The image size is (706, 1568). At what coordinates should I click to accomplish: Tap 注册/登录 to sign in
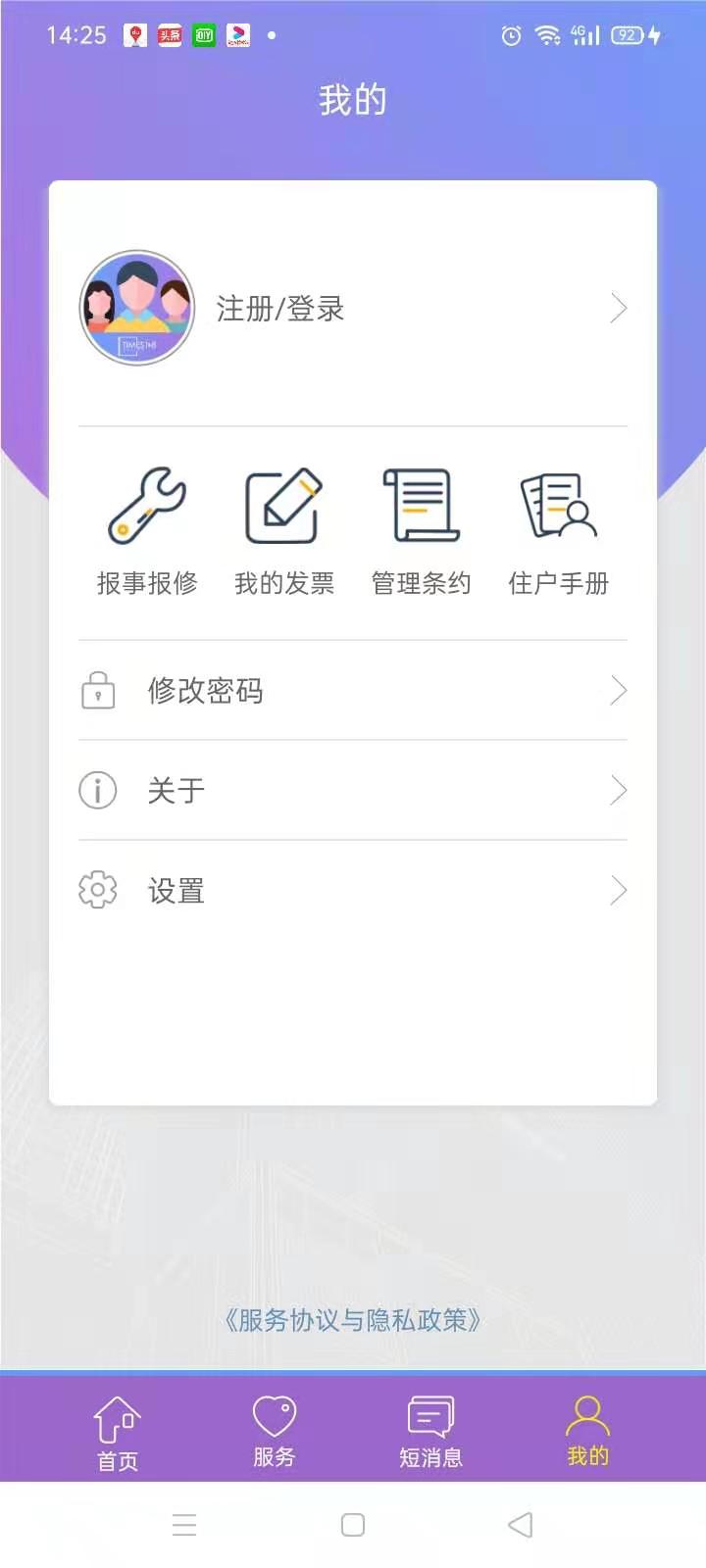[x=279, y=308]
